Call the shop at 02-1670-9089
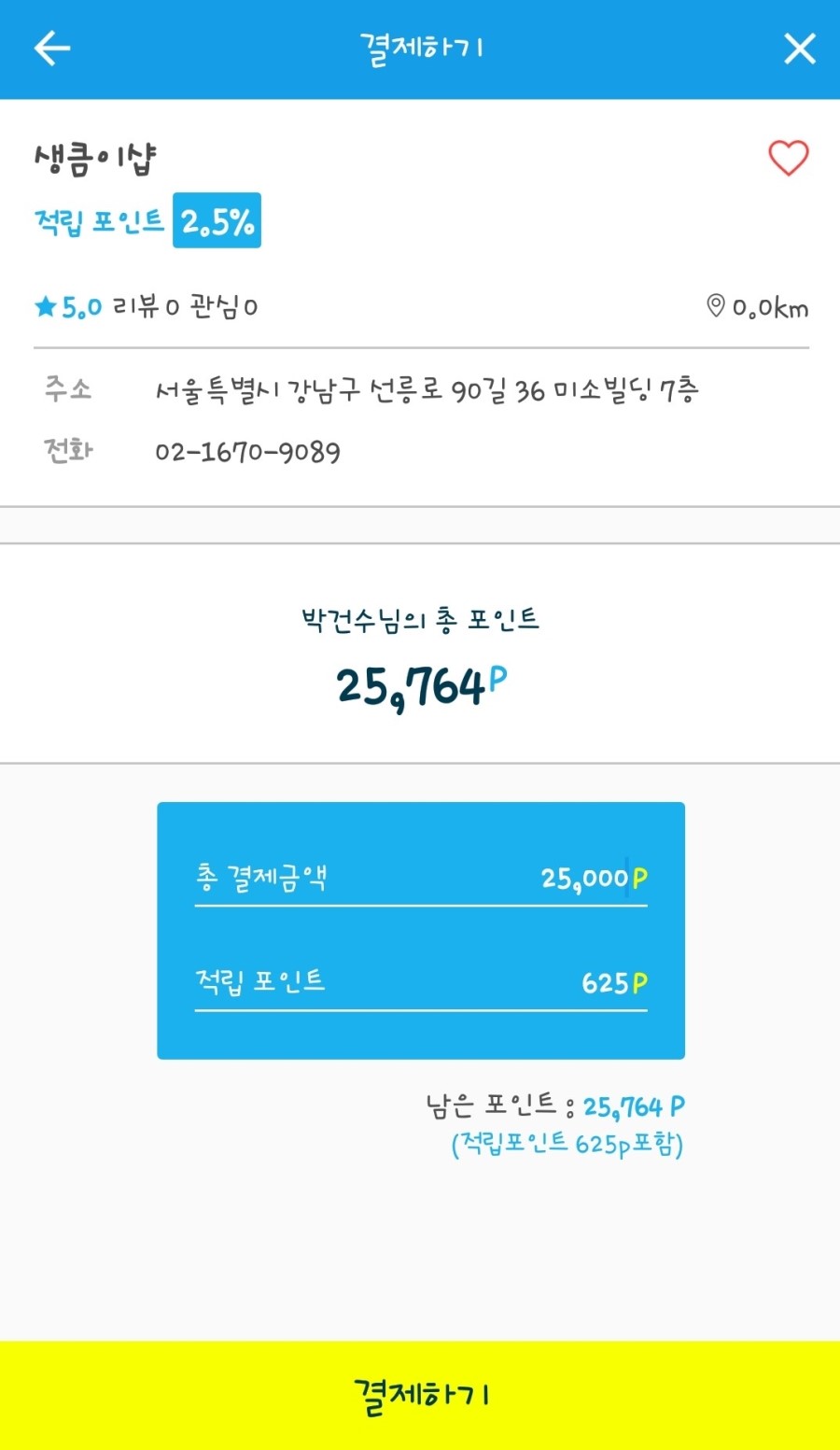 (x=247, y=452)
